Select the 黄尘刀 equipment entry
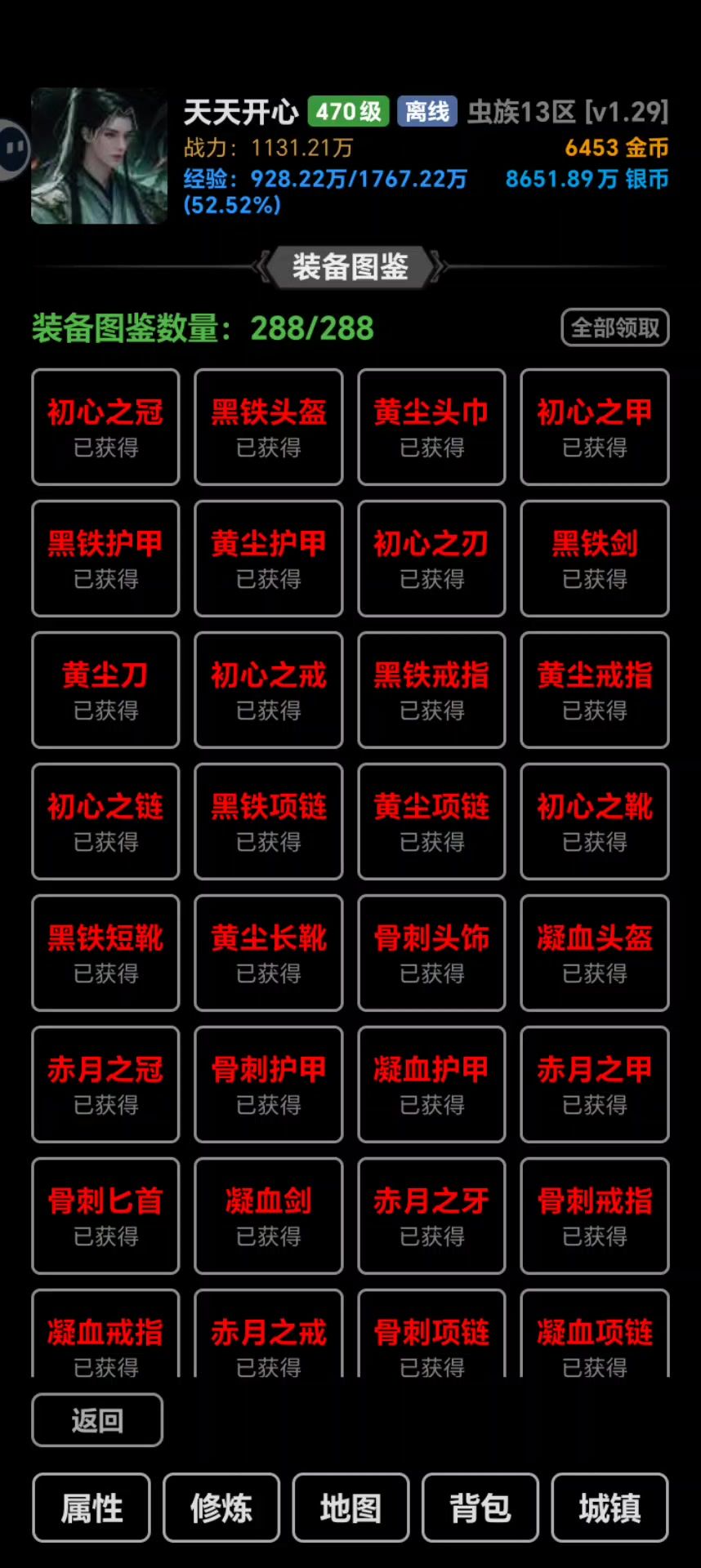 coord(105,690)
